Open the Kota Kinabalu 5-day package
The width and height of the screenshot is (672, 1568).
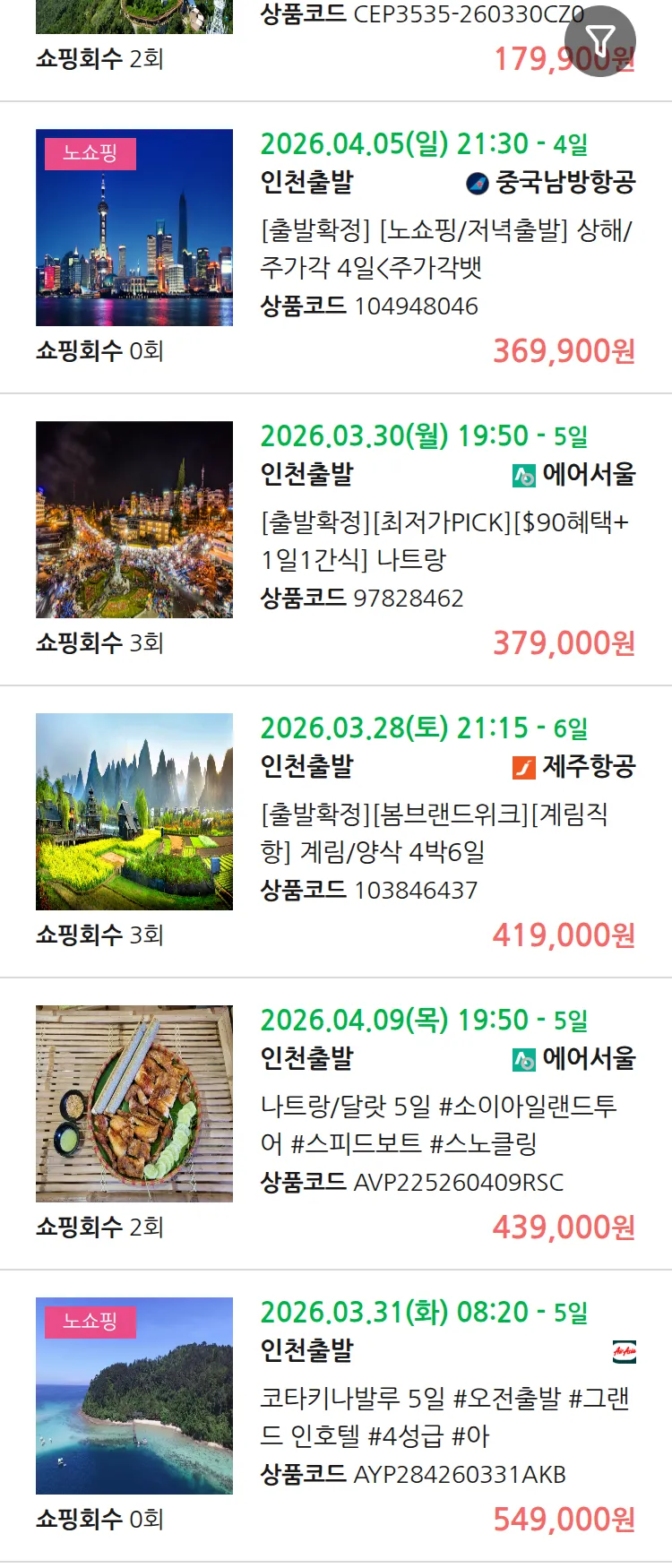445,1417
